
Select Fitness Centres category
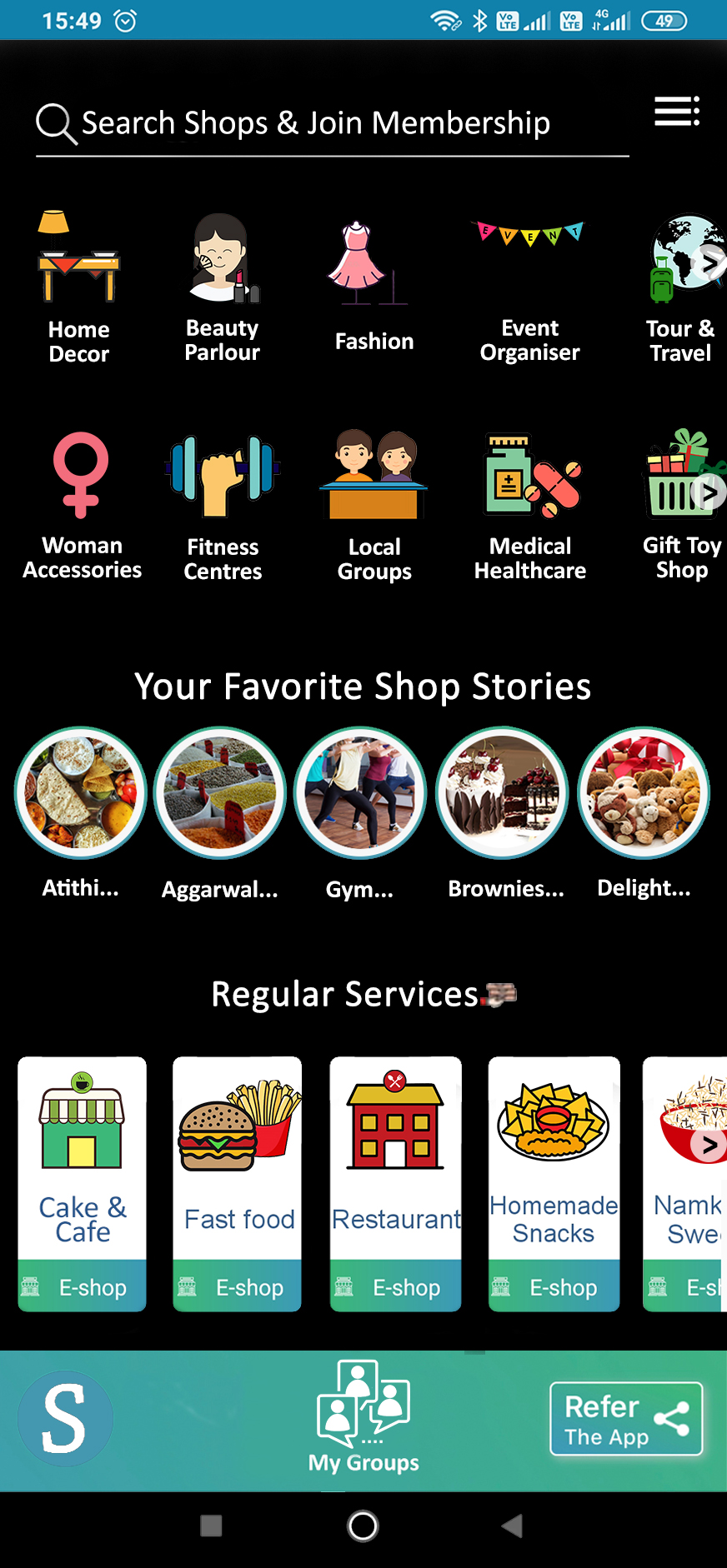(x=223, y=504)
